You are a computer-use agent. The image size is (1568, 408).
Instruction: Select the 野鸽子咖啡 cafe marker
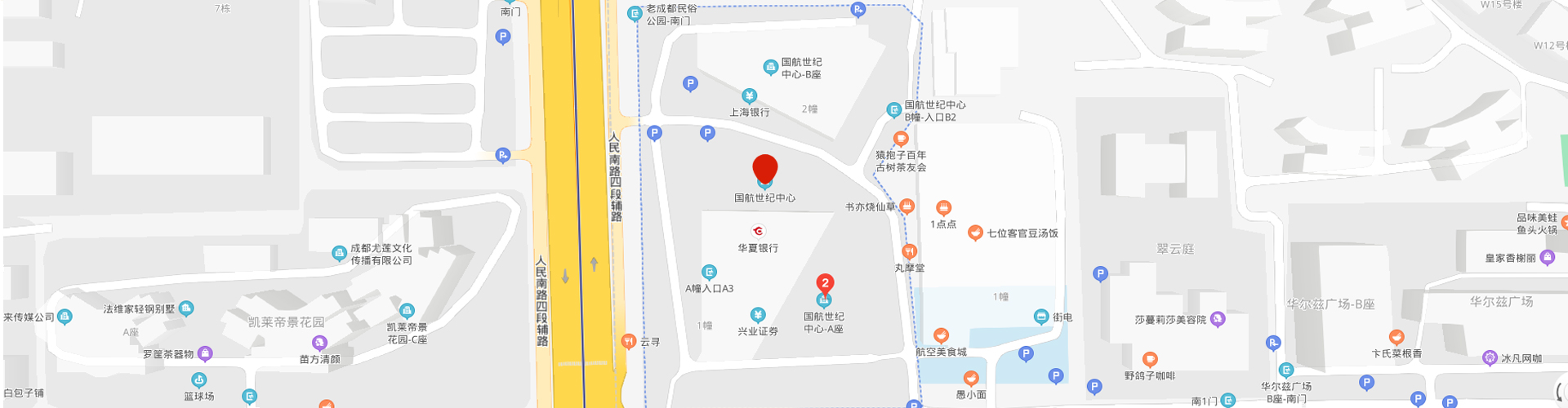[1150, 360]
